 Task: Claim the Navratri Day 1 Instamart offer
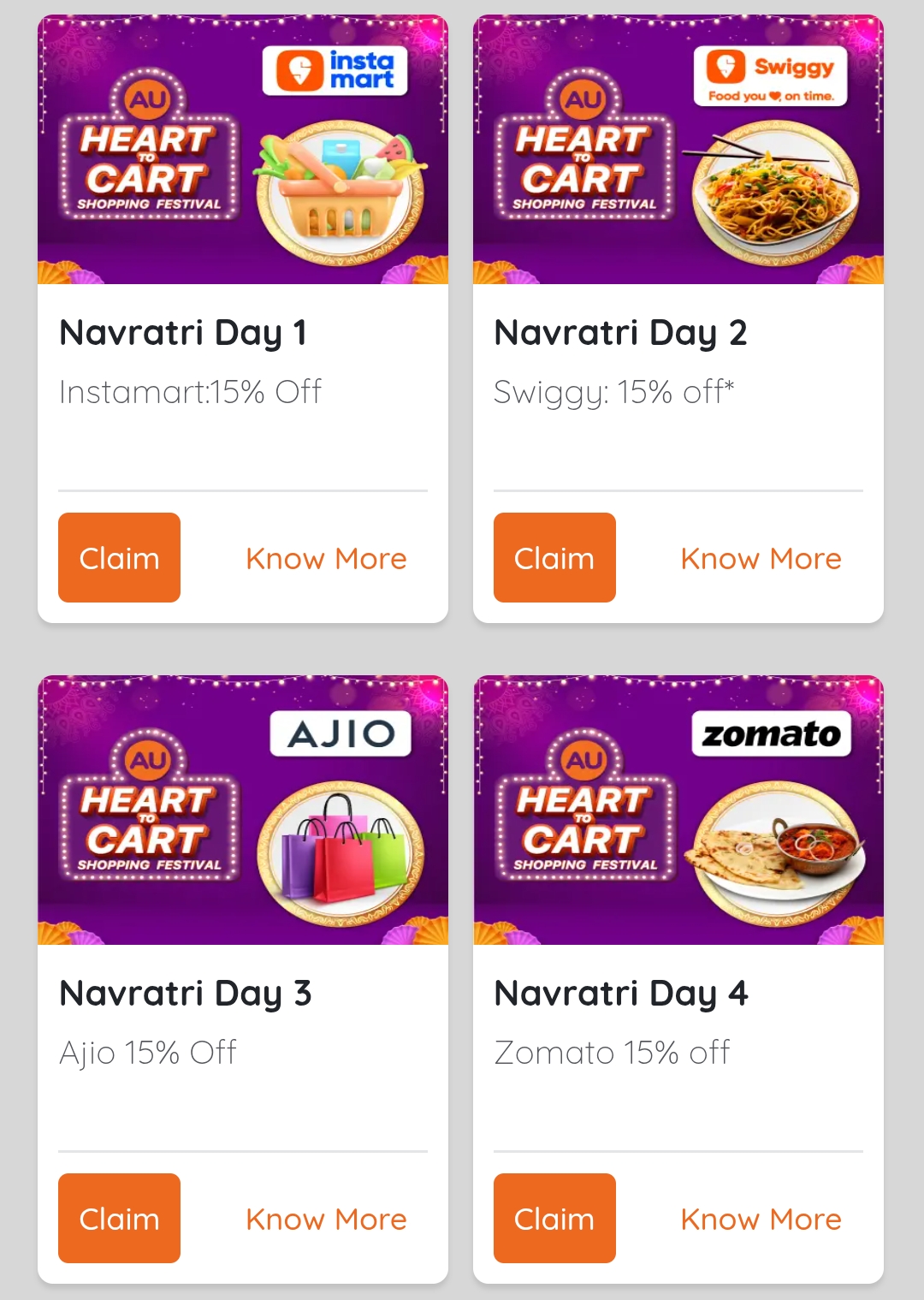click(x=119, y=558)
